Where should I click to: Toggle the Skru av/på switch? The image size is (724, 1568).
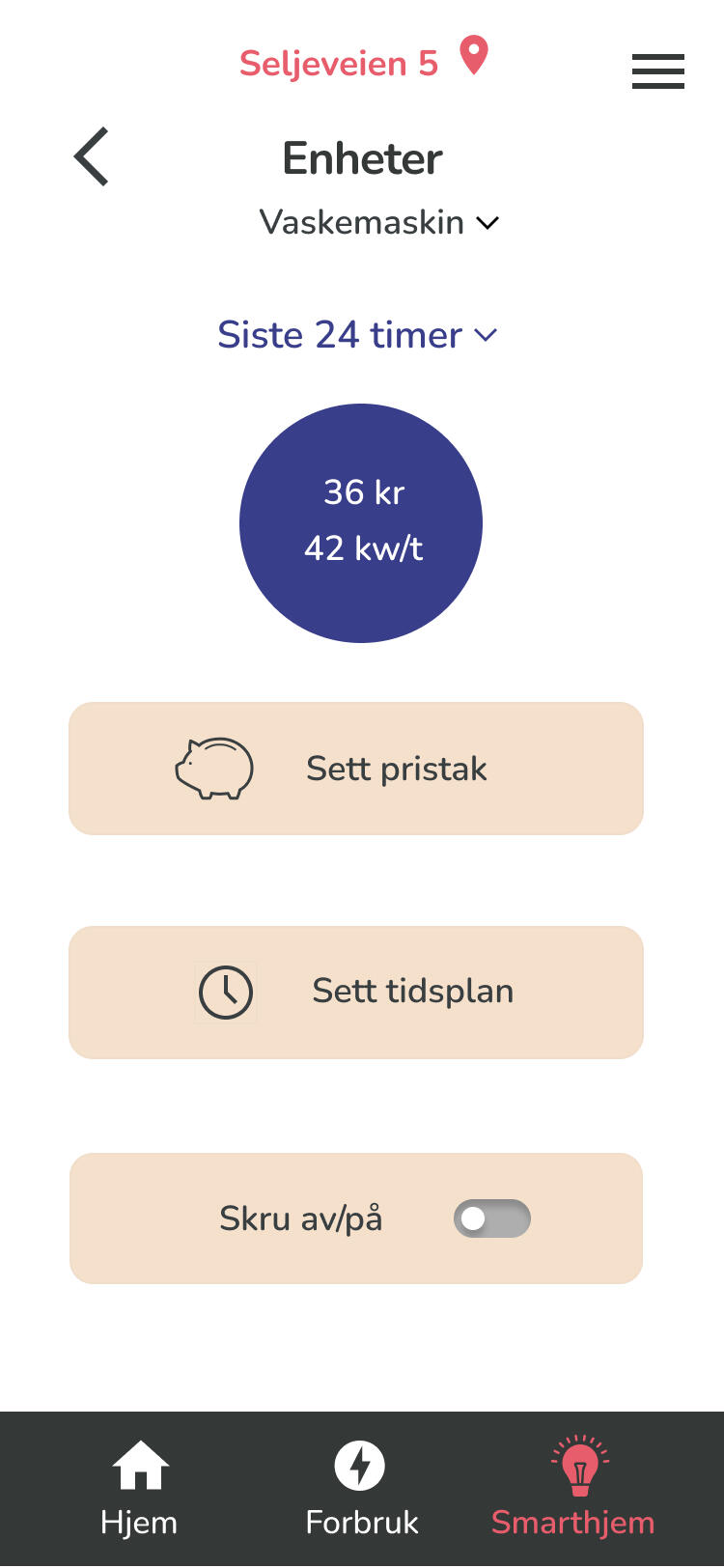(x=491, y=1218)
